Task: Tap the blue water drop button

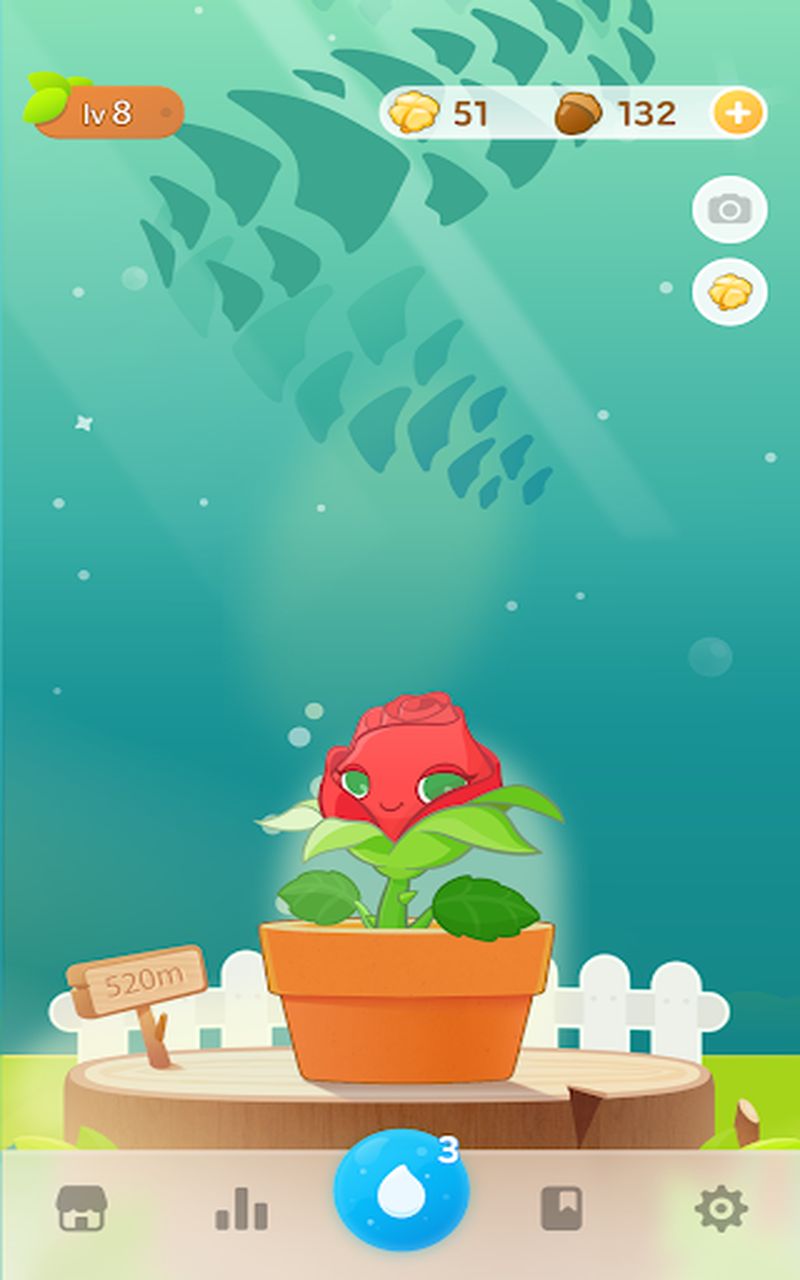Action: click(x=401, y=1190)
